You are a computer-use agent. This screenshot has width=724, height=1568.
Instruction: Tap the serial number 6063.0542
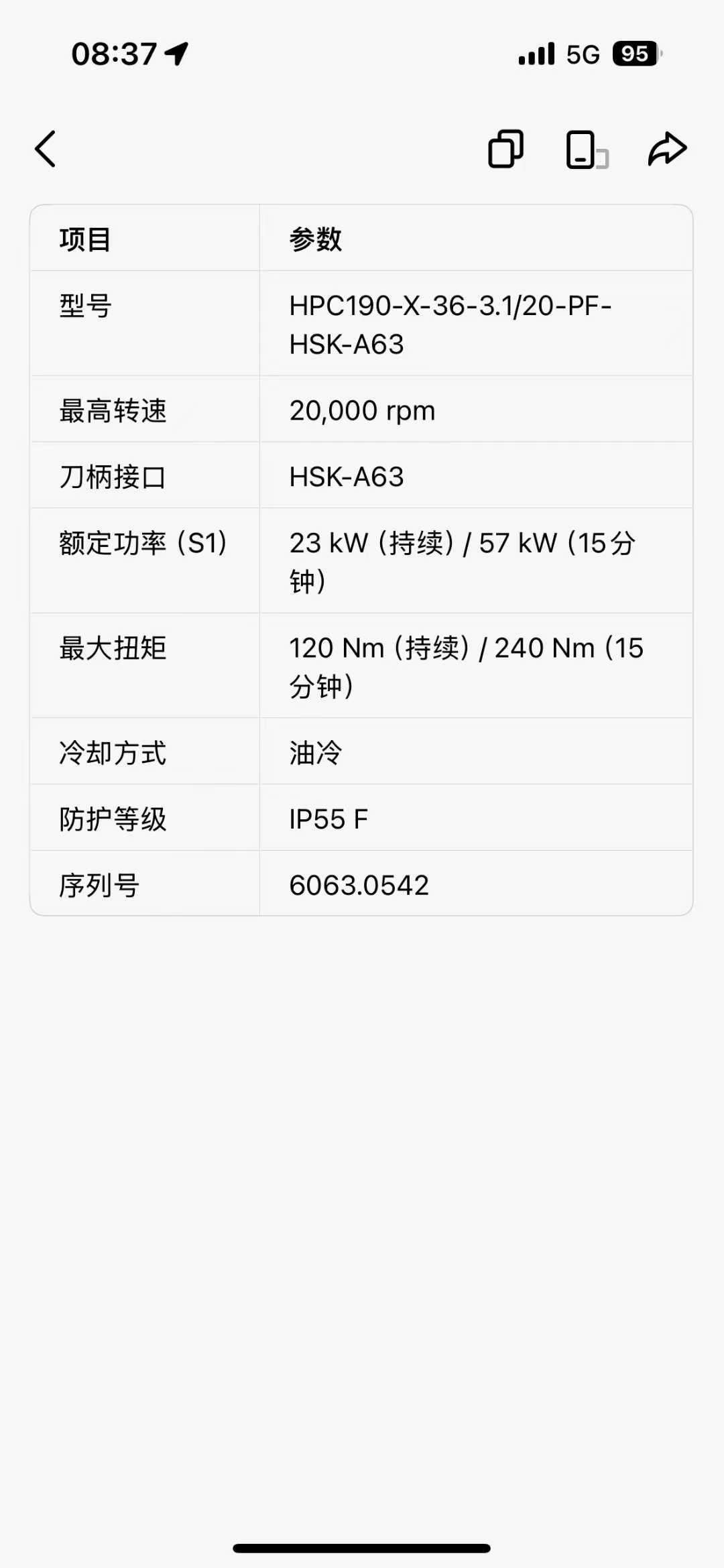coord(359,885)
